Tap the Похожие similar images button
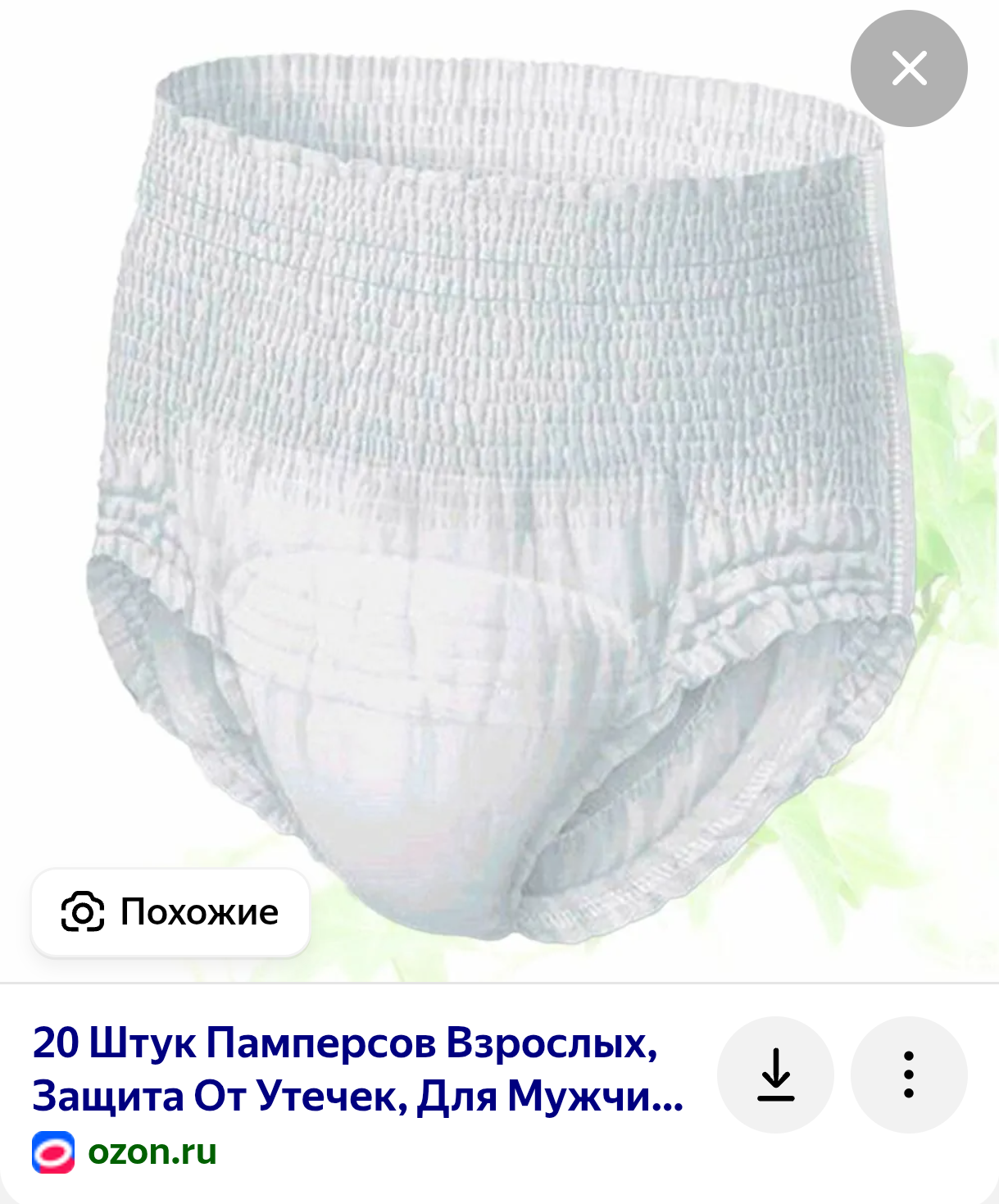The height and width of the screenshot is (1204, 999). (x=170, y=912)
